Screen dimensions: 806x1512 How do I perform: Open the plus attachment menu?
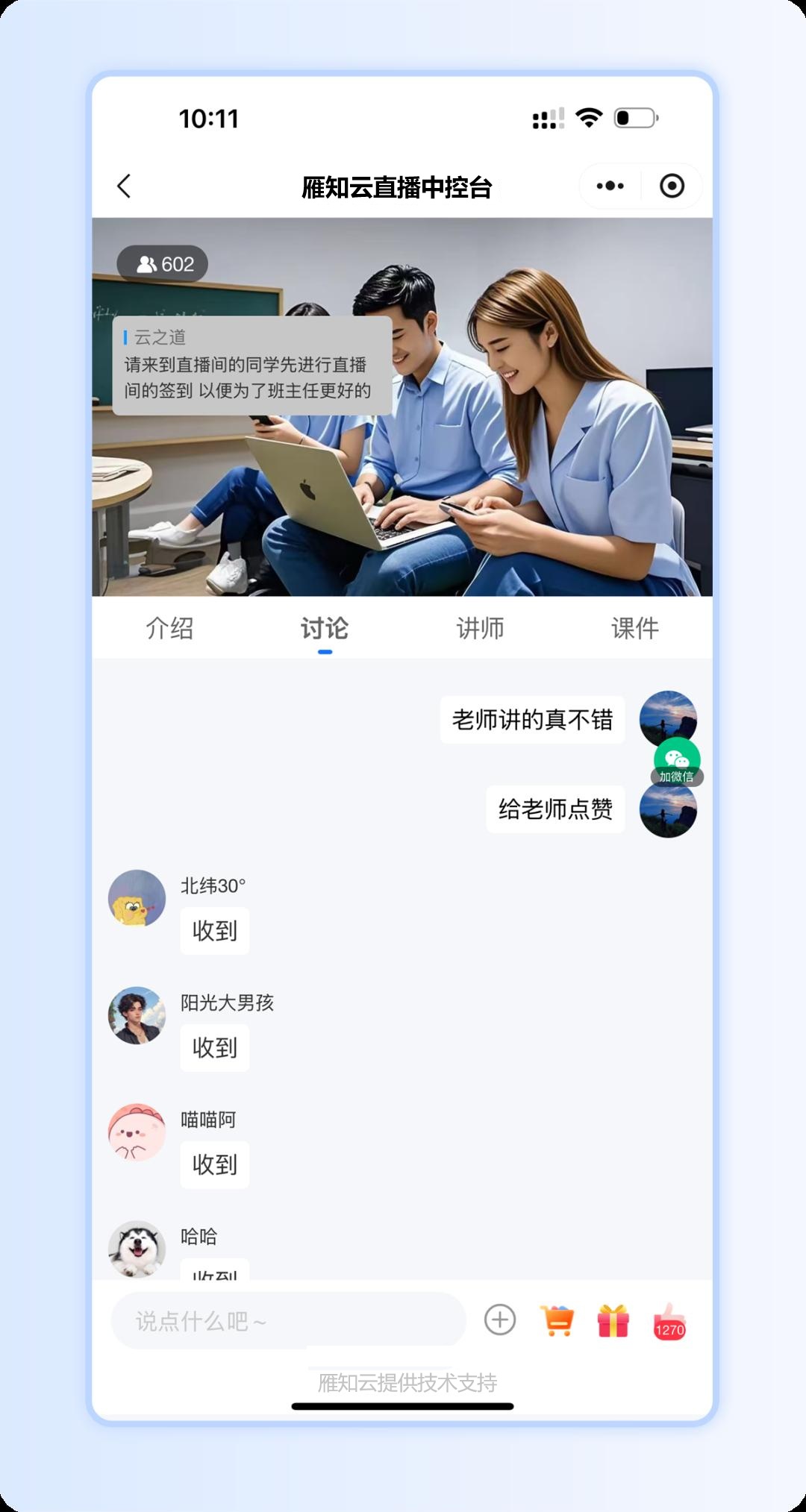tap(500, 1320)
